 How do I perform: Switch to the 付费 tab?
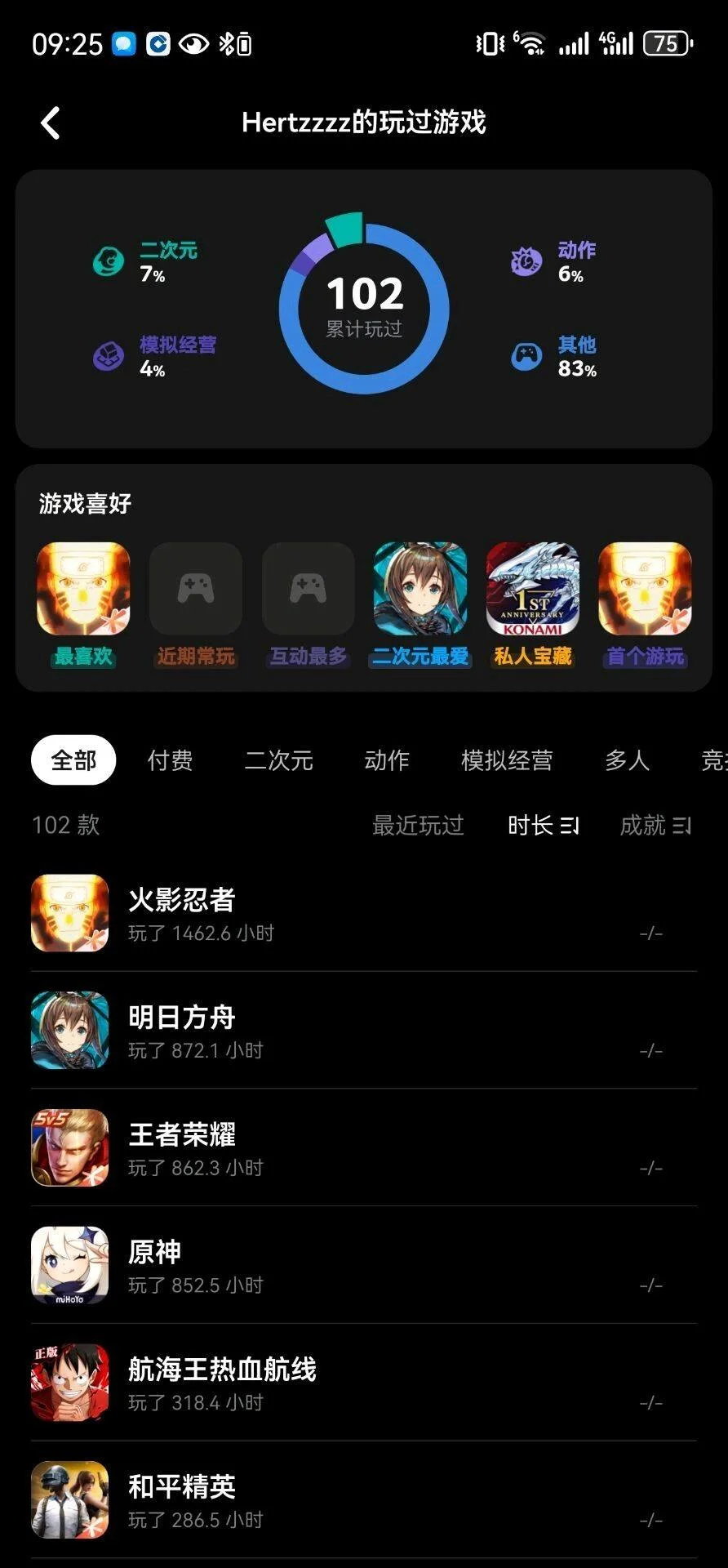click(170, 760)
